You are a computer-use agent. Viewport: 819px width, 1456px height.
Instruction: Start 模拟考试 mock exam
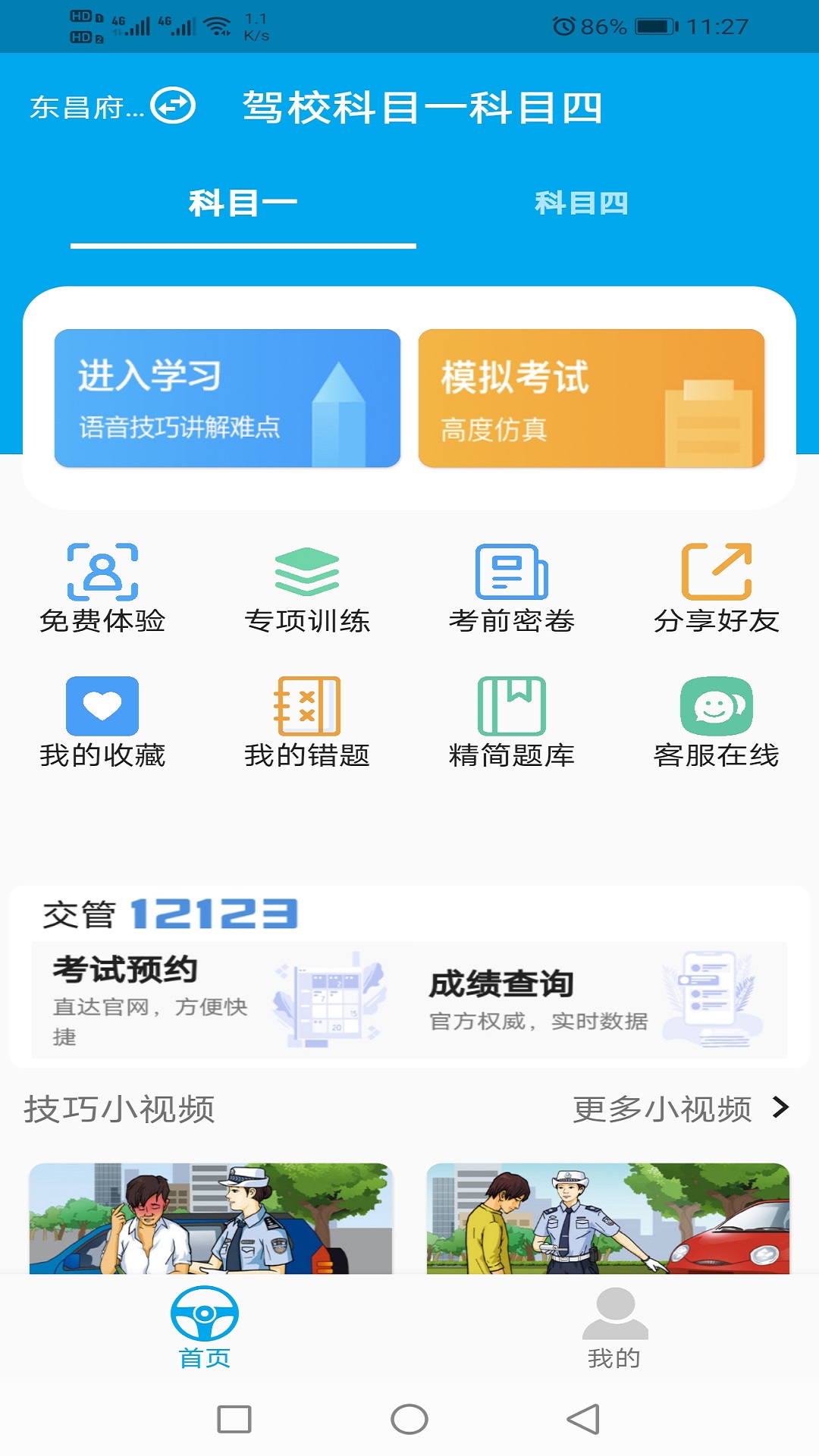click(591, 398)
